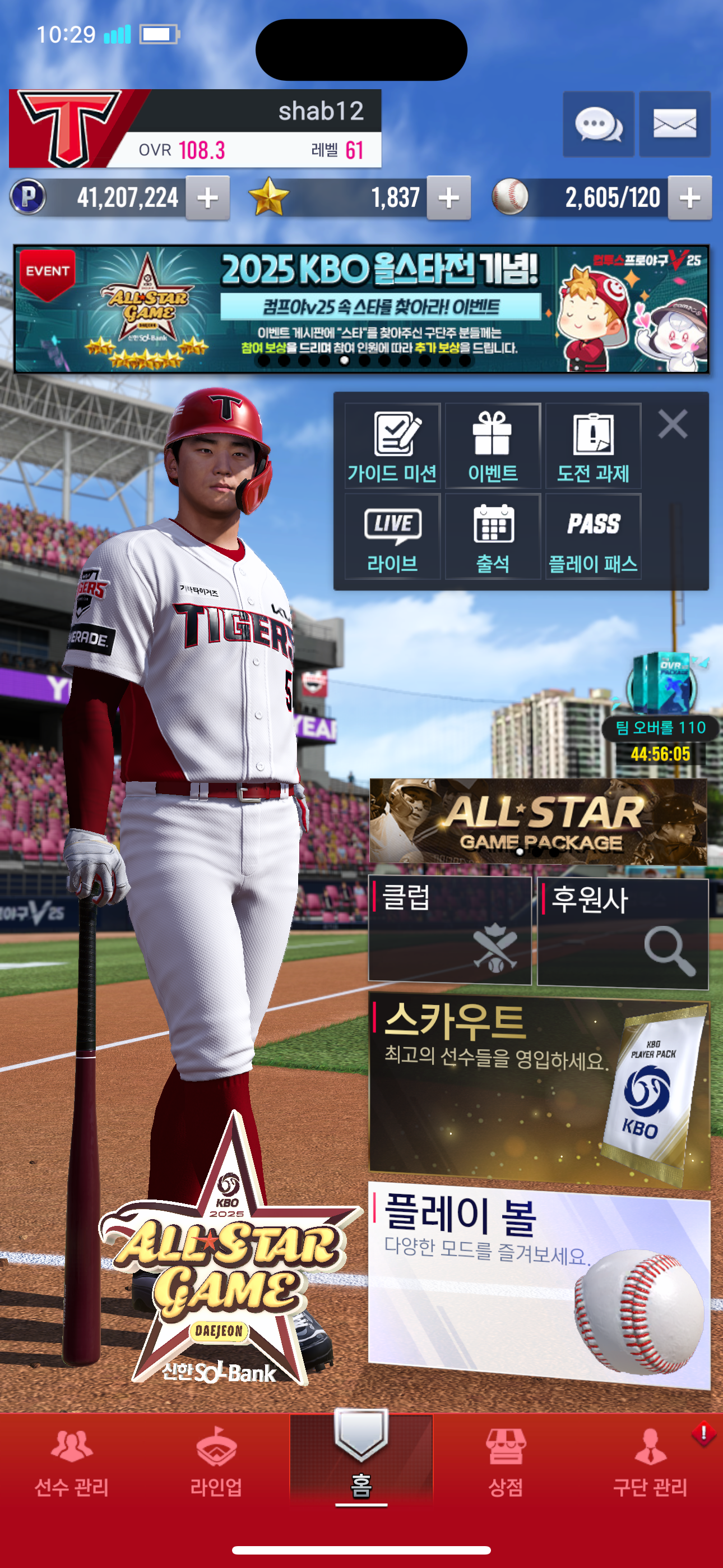Open the 이벤트 gift menu
Screen dimensions: 723x1568
click(493, 446)
